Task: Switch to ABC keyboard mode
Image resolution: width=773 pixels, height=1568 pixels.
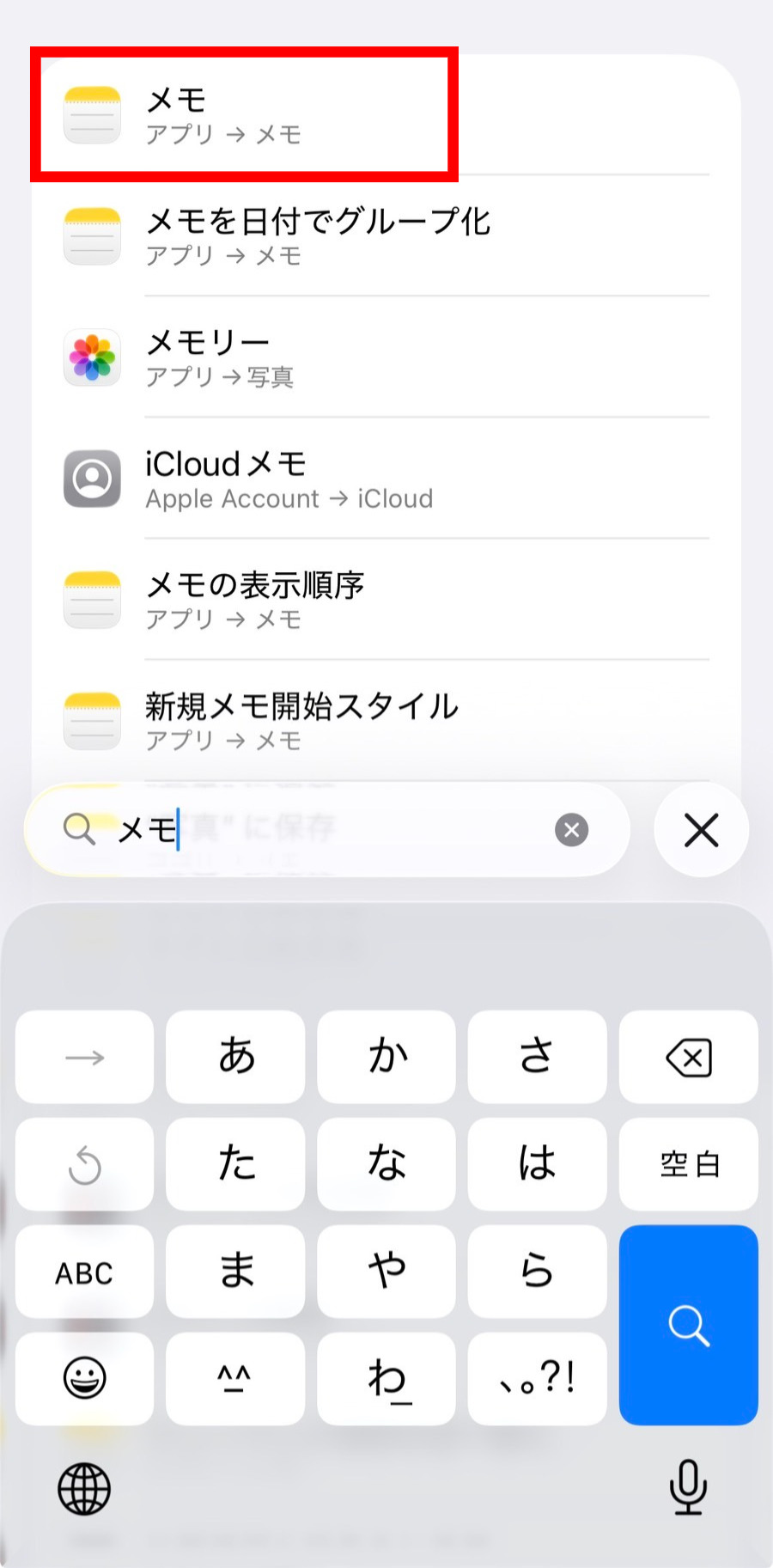Action: 83,1272
